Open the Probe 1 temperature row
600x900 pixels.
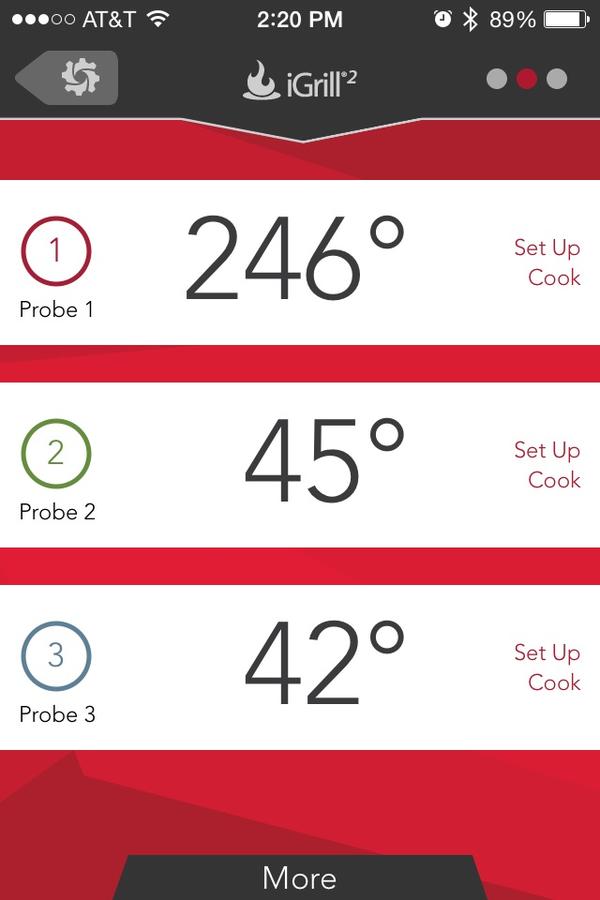click(x=295, y=262)
